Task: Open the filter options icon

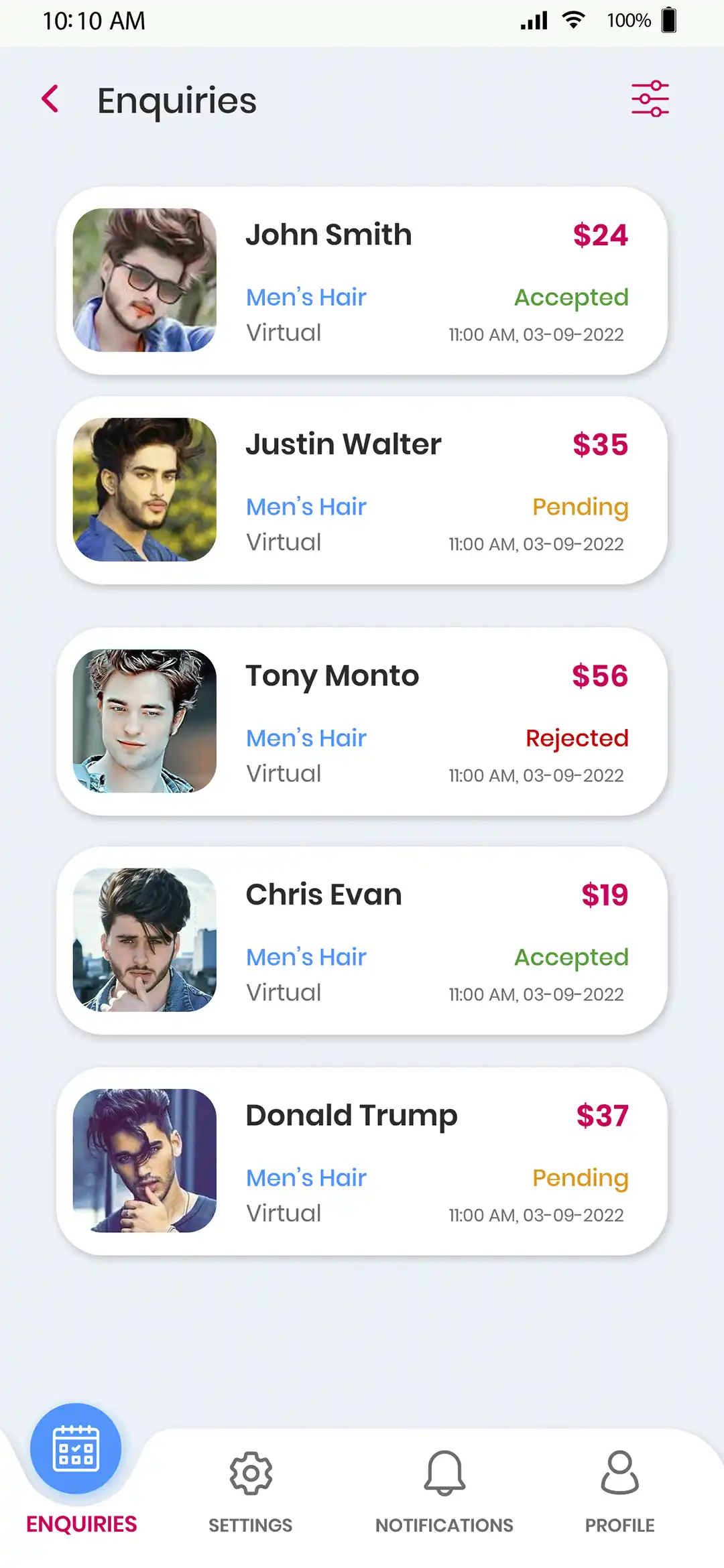Action: (650, 99)
